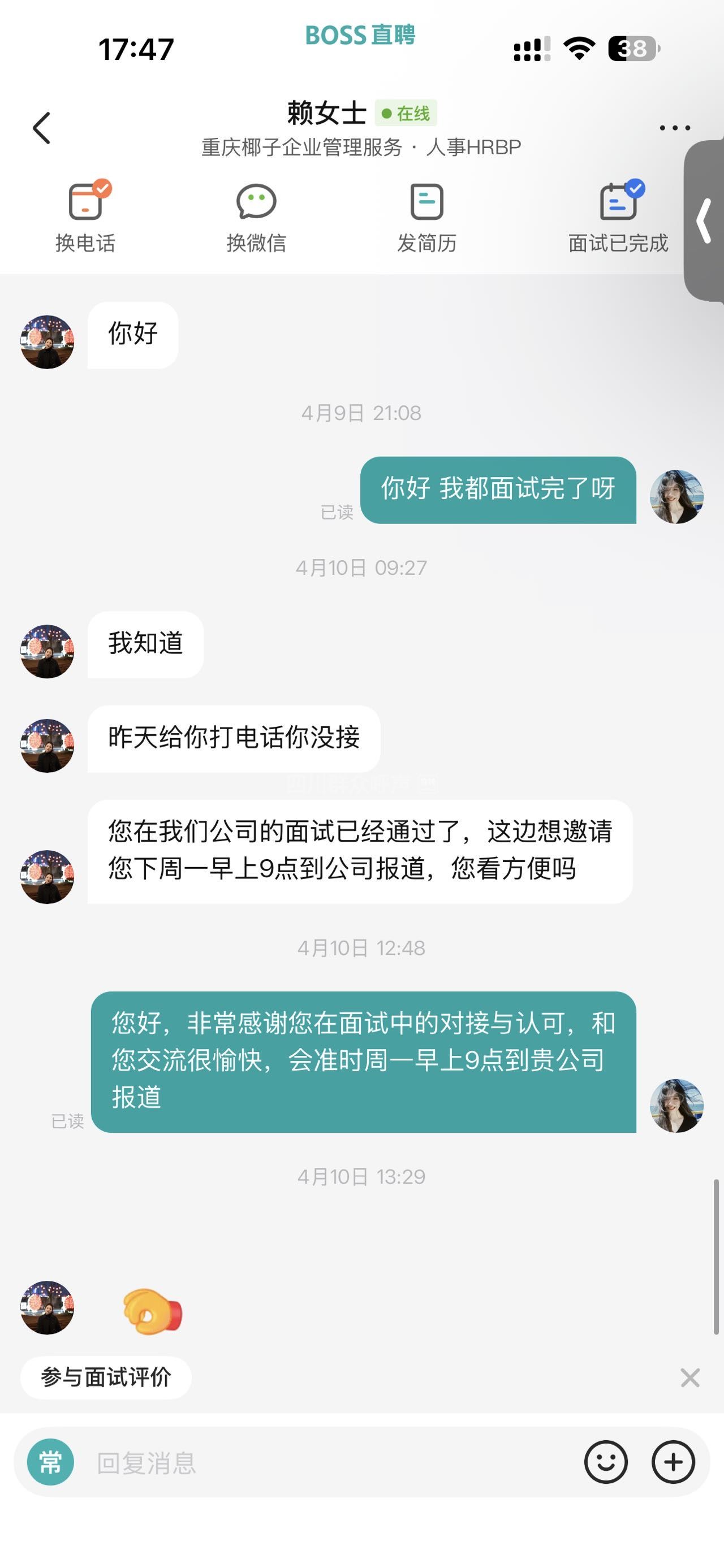Open common phrases 常 button
Image resolution: width=724 pixels, height=1568 pixels.
[50, 1462]
